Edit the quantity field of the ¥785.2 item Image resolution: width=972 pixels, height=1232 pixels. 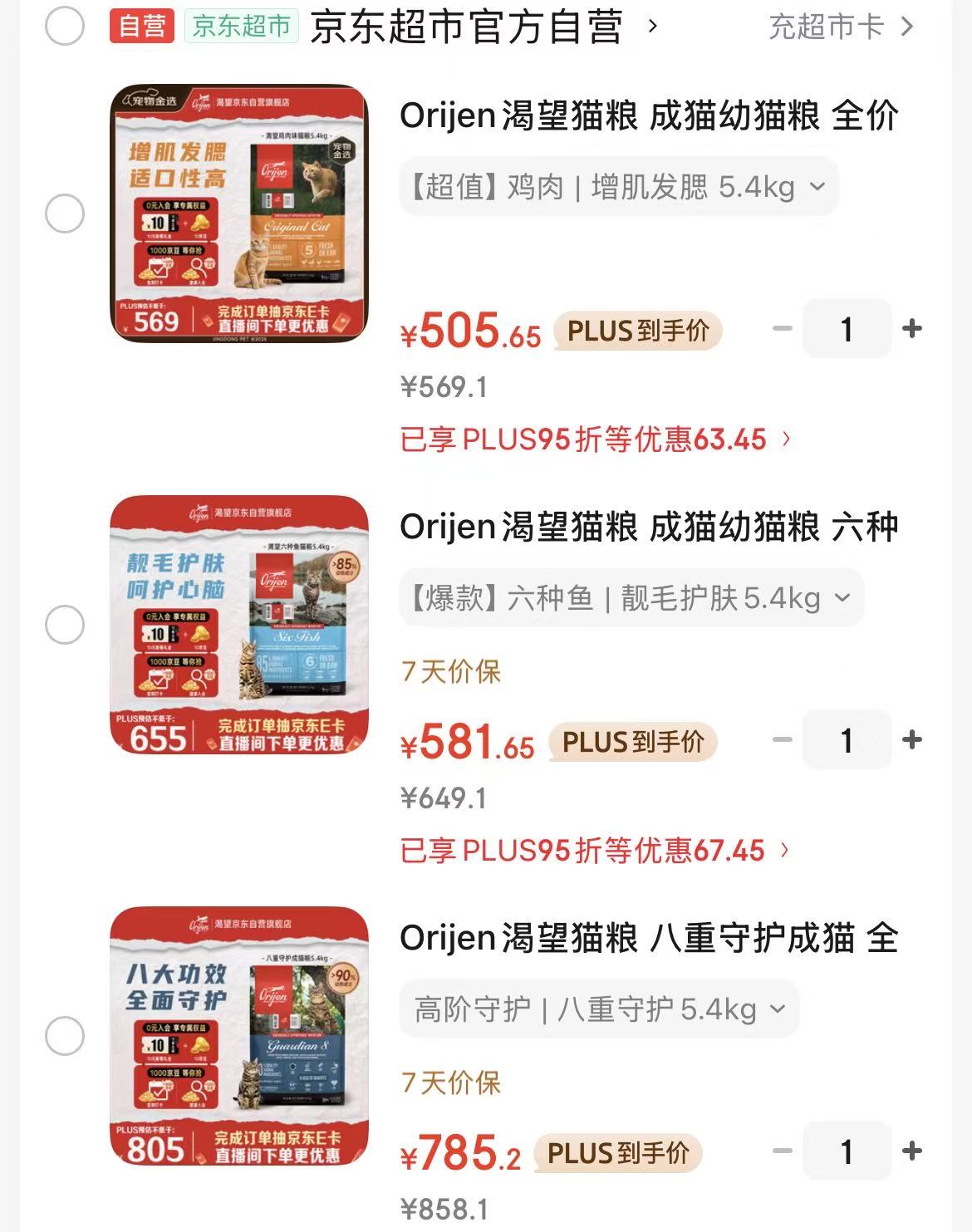coord(847,1151)
